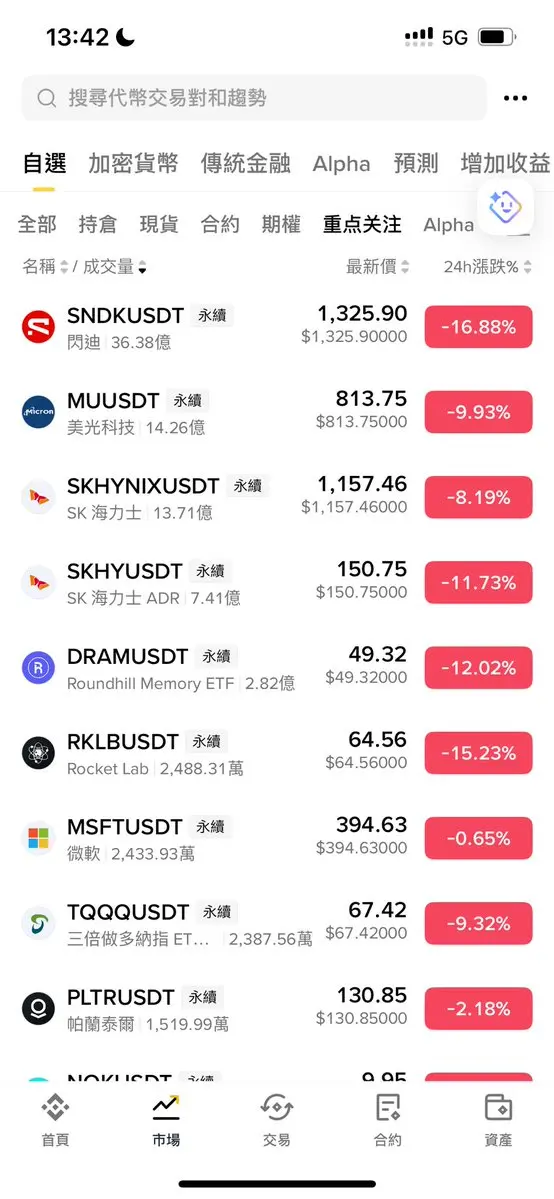Switch to the 傳統金融 top tab

246,163
